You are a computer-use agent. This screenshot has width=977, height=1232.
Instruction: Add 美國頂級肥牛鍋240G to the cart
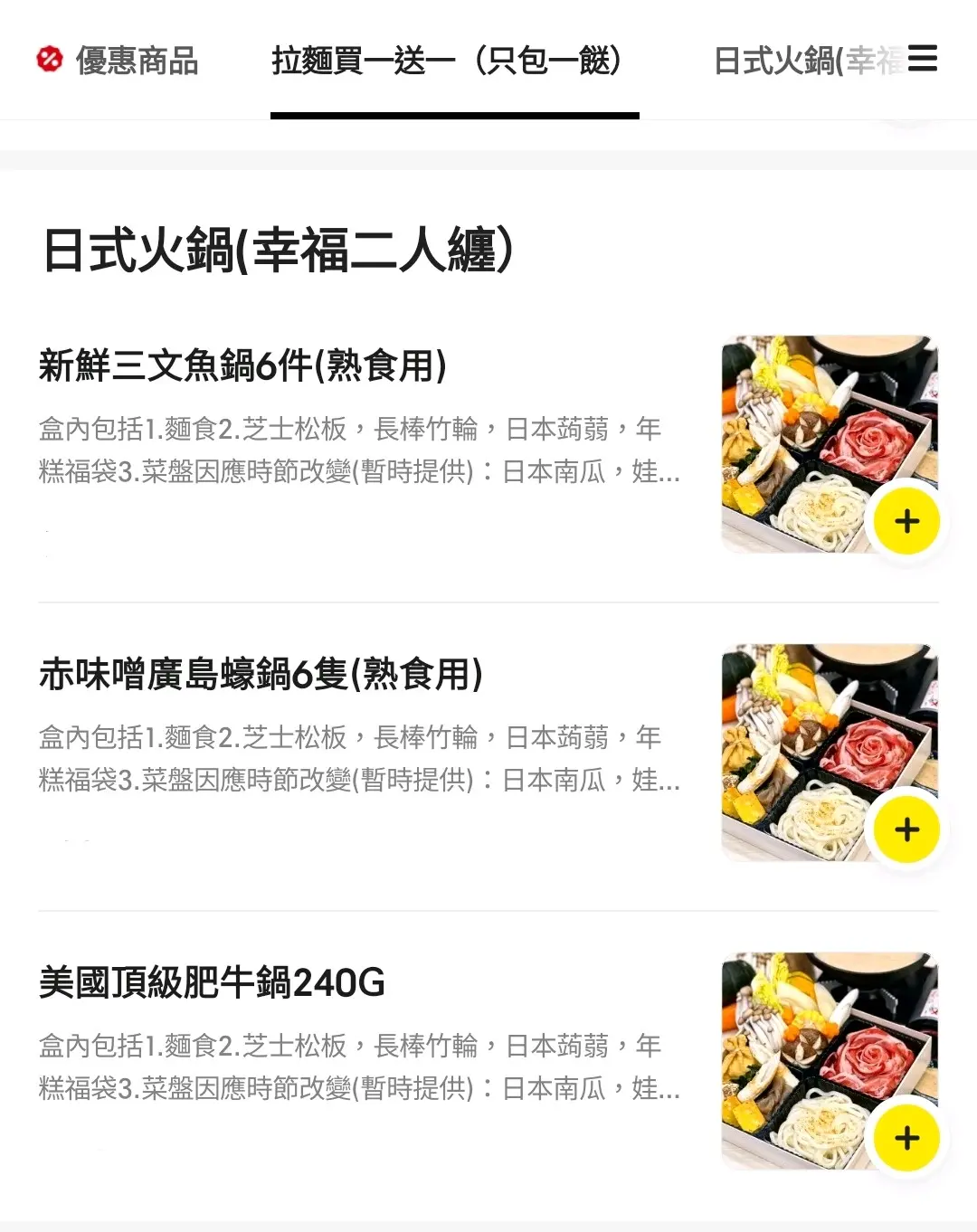[x=906, y=1138]
